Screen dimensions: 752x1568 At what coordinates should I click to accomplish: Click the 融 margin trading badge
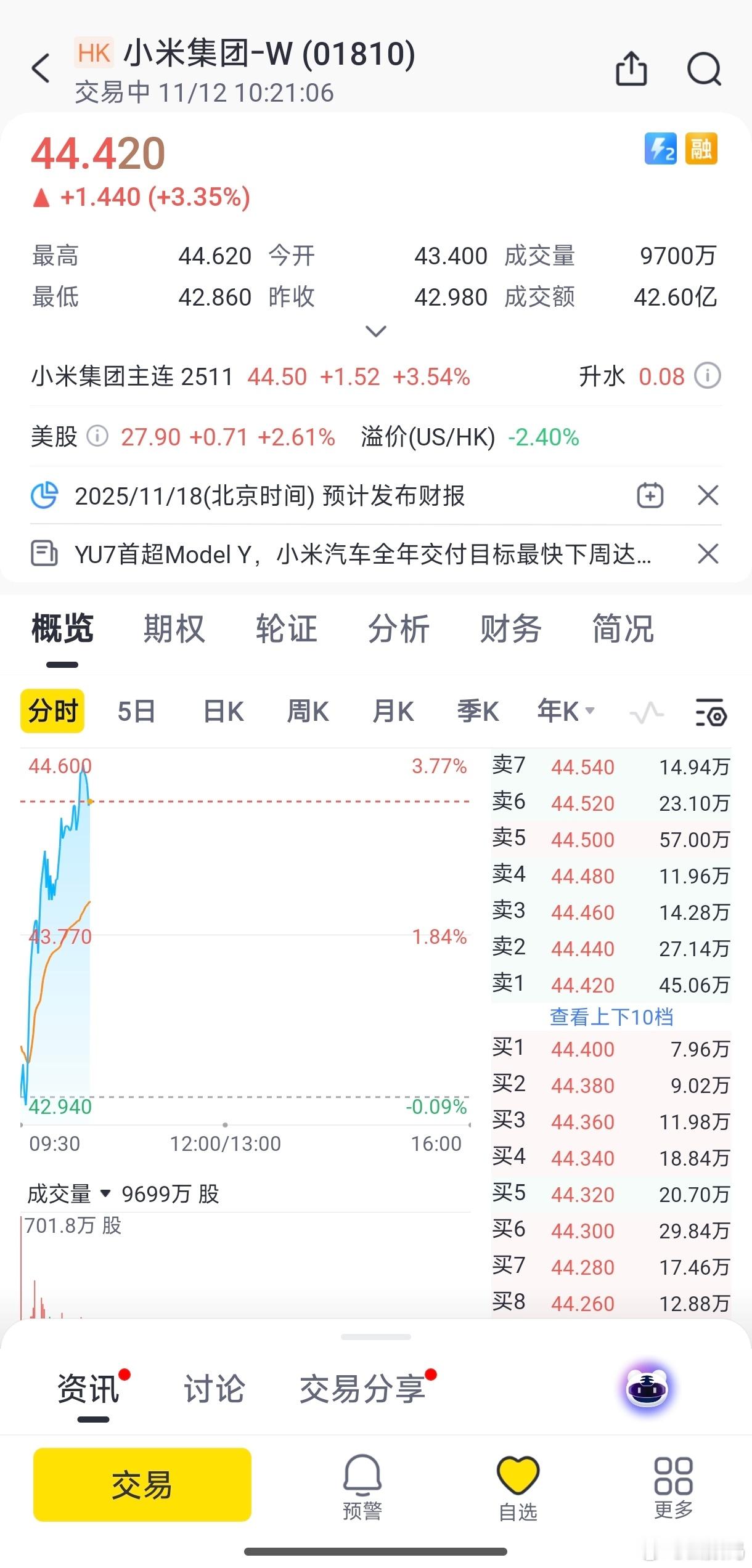pos(703,149)
